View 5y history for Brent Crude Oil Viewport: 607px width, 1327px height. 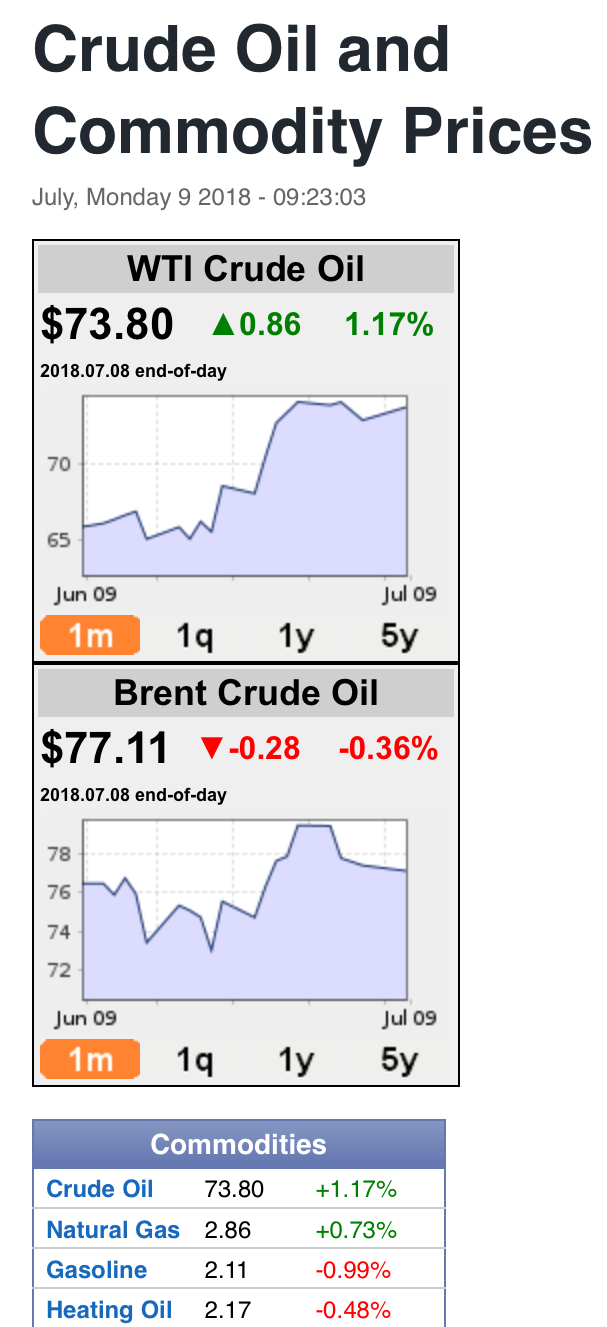pos(399,1059)
